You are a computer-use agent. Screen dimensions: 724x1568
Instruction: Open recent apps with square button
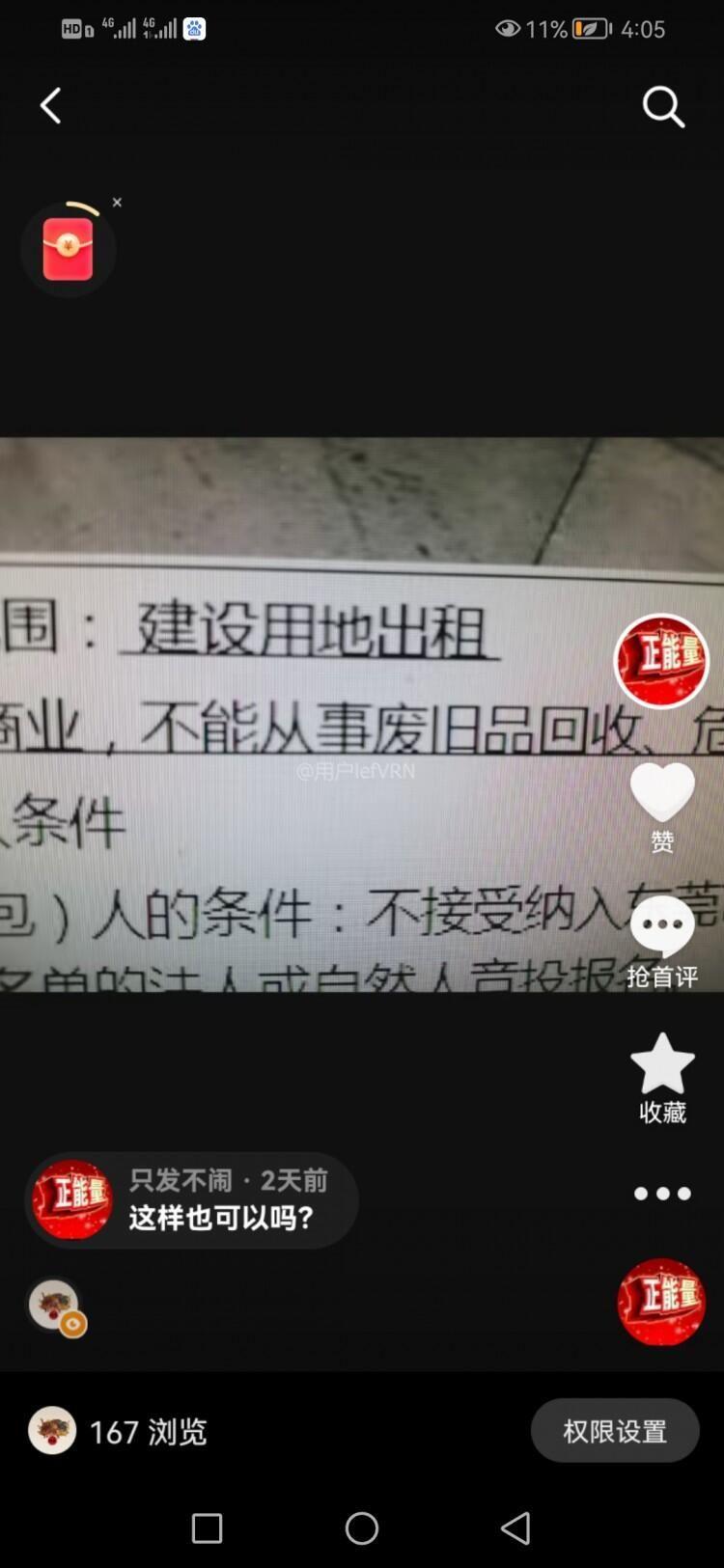pos(207,1527)
